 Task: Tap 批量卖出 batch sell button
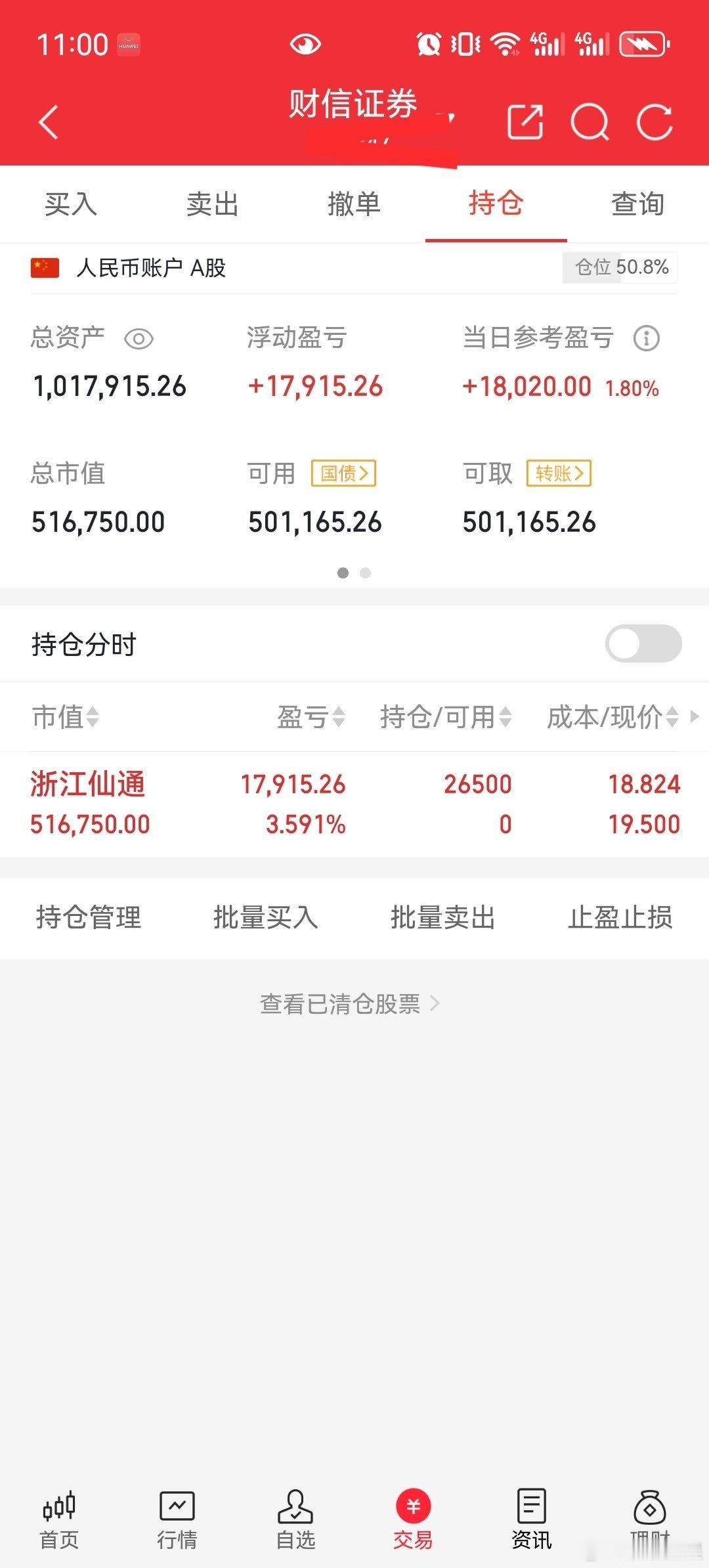[442, 918]
